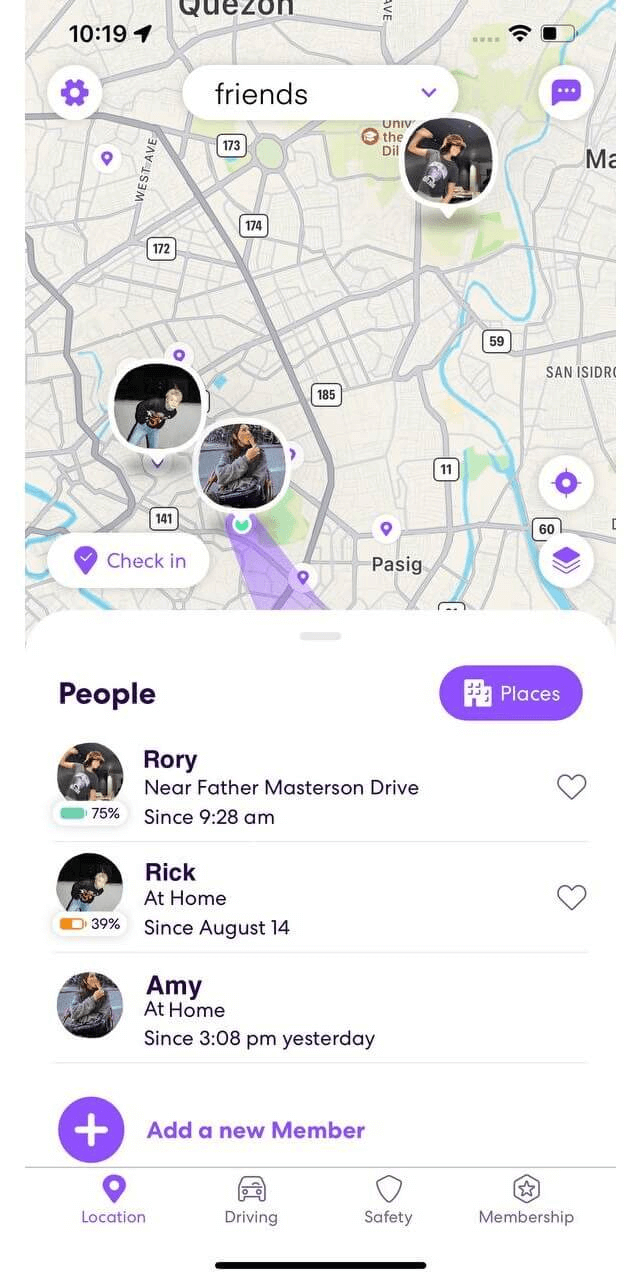This screenshot has width=640, height=1280.
Task: Open the settings gear icon
Action: pos(75,93)
